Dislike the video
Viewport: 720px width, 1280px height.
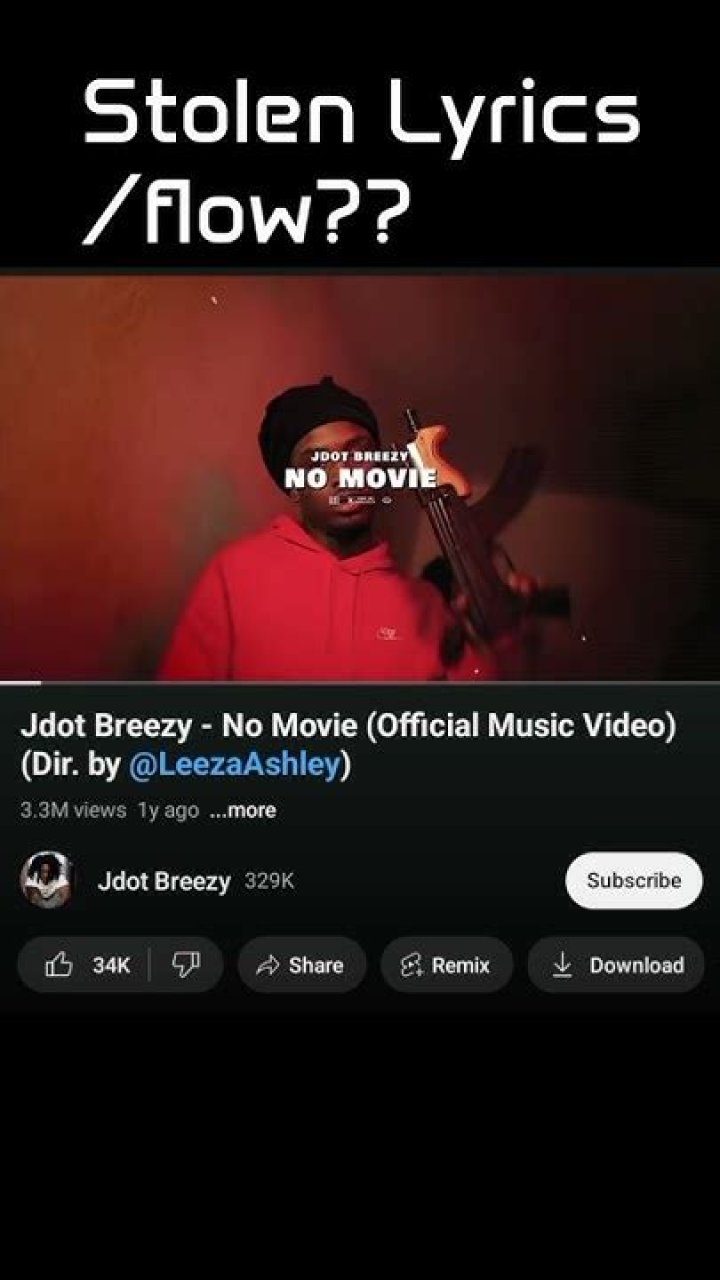click(x=186, y=965)
